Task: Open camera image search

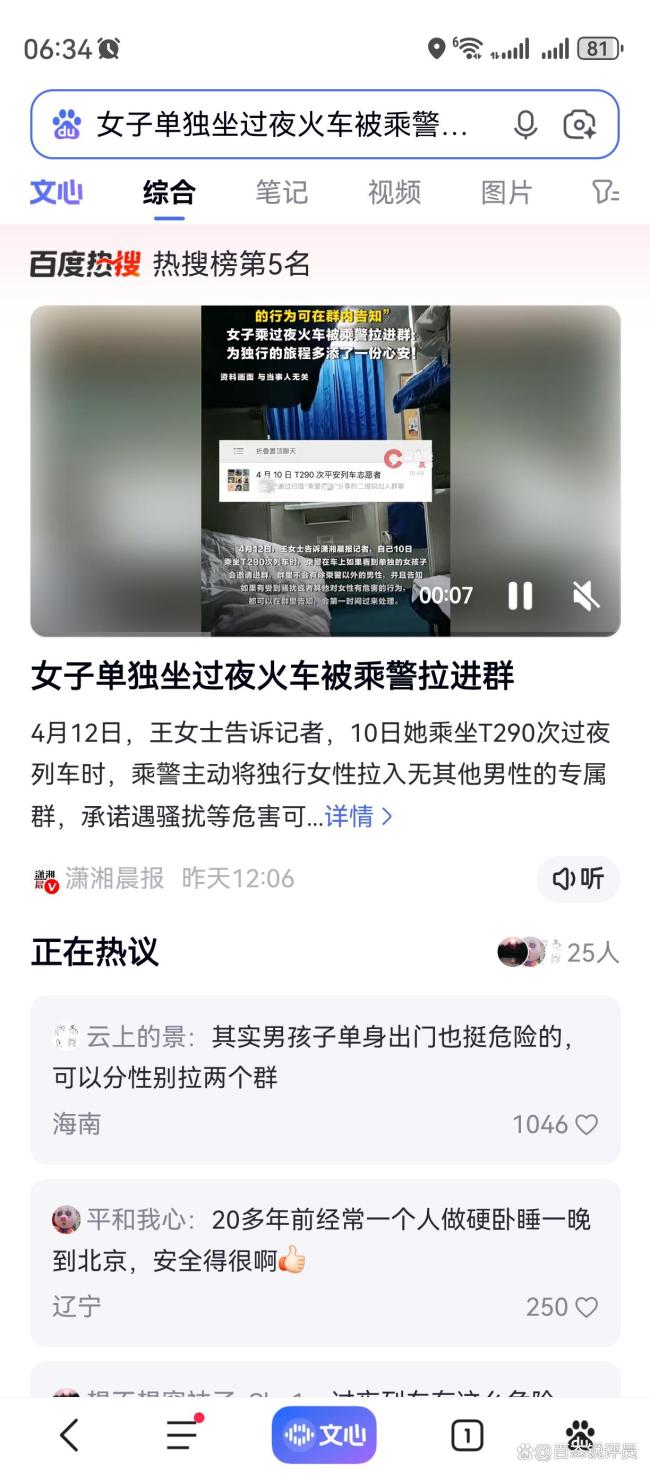Action: click(580, 125)
